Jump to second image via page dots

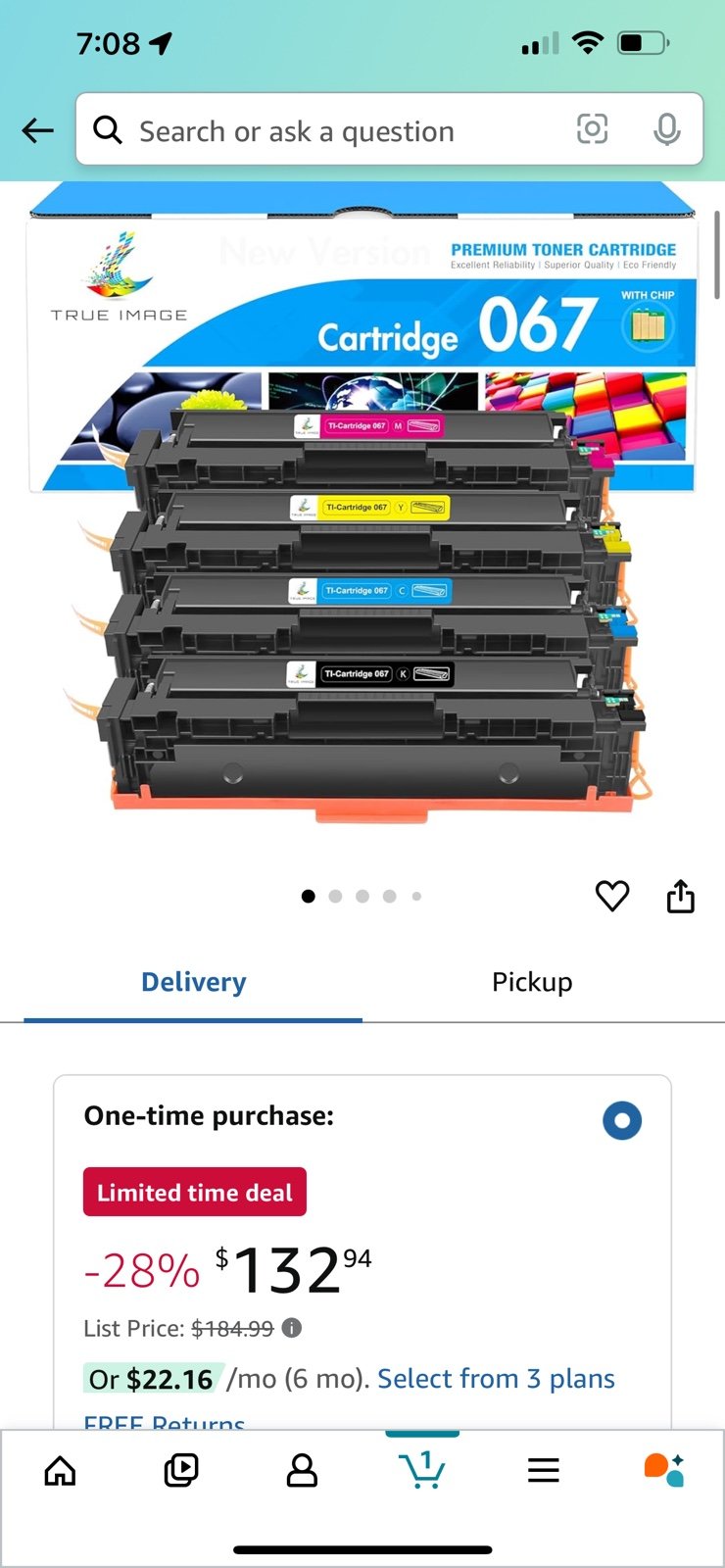[x=335, y=896]
